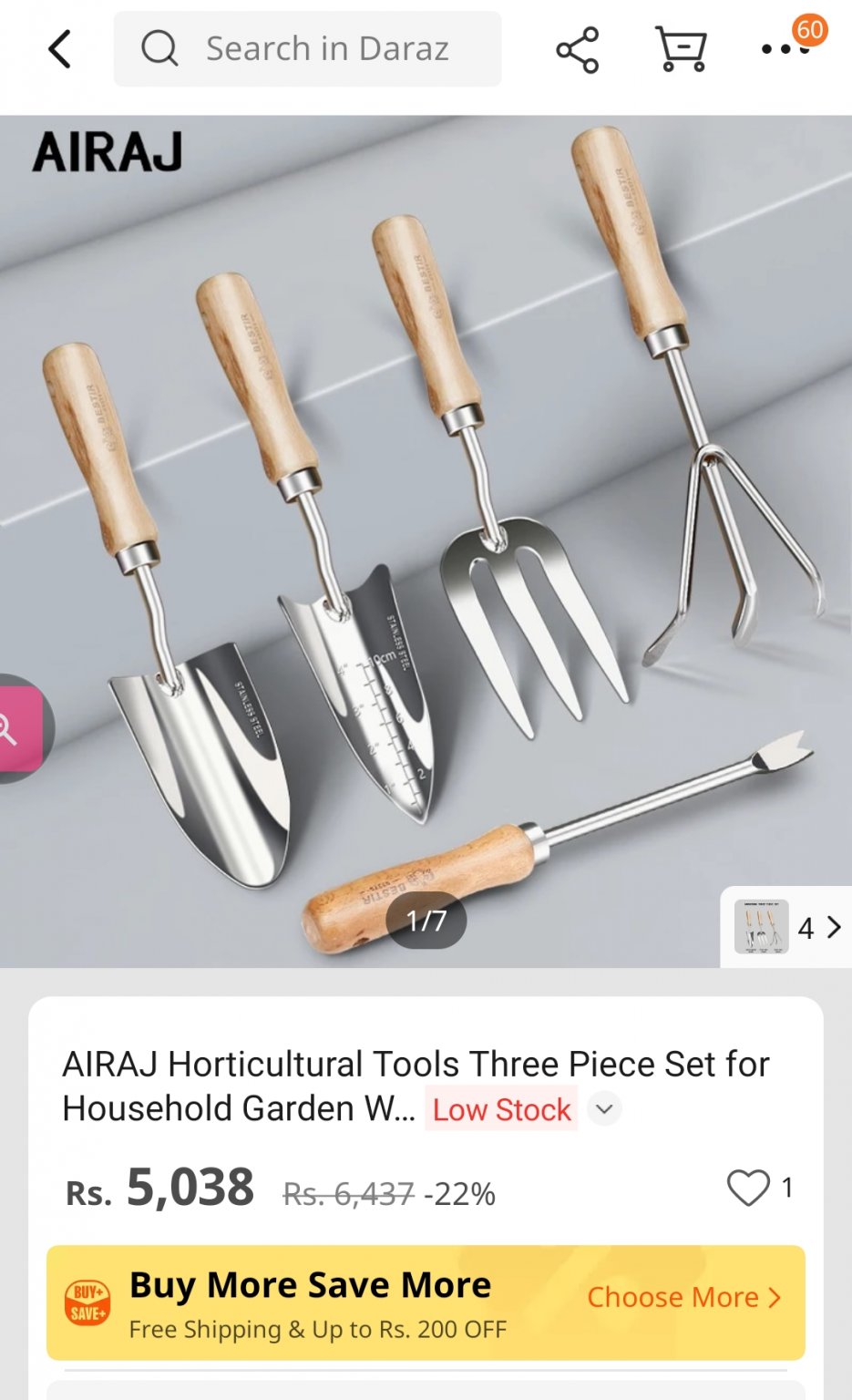Add this product to wishlist
Viewport: 852px width, 1400px height.
coord(748,1189)
